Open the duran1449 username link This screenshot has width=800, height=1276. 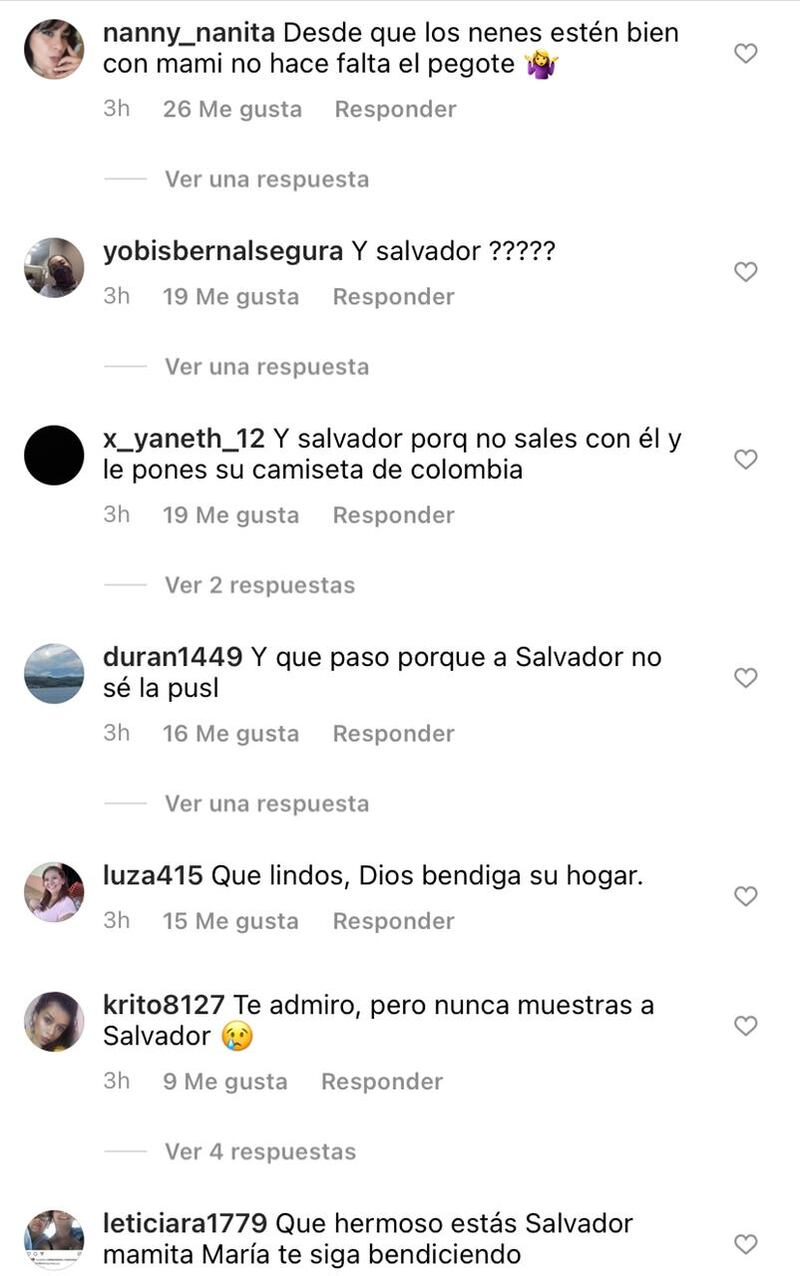point(172,657)
